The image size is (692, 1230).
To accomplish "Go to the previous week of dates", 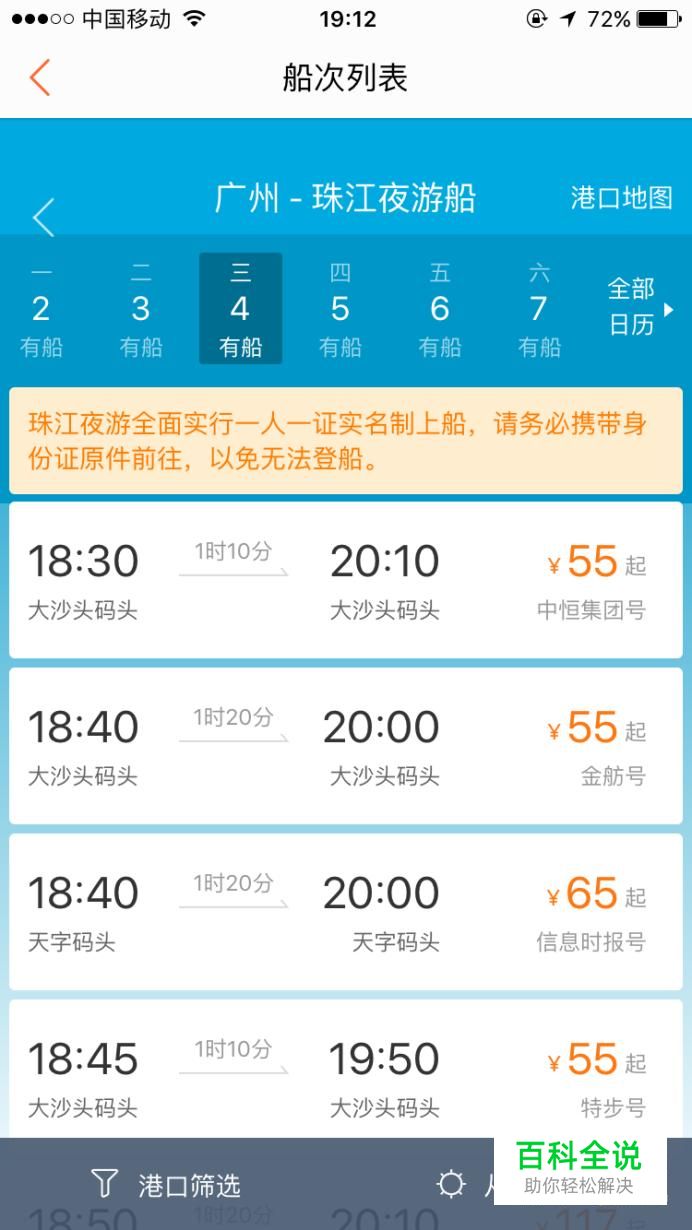I will 43,217.
